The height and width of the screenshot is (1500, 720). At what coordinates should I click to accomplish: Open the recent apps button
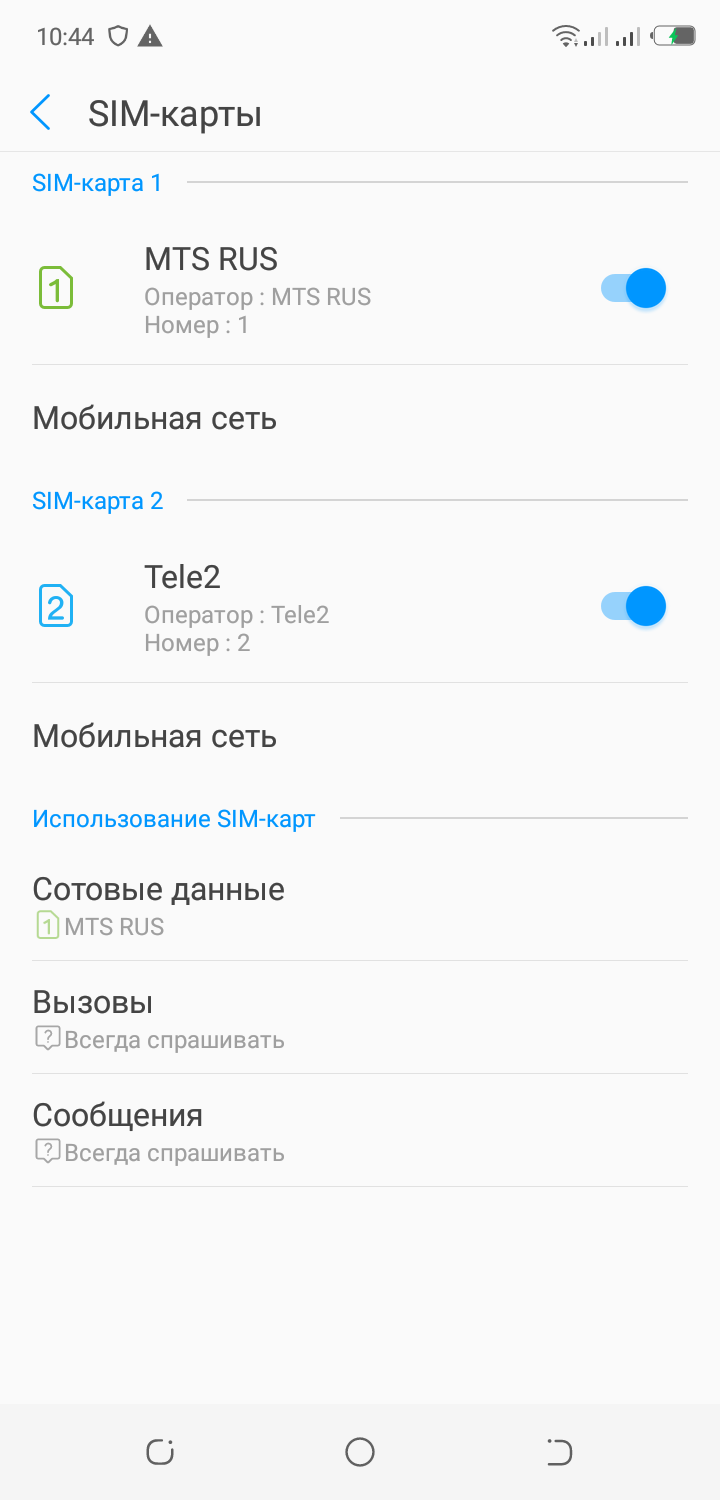tap(160, 1451)
